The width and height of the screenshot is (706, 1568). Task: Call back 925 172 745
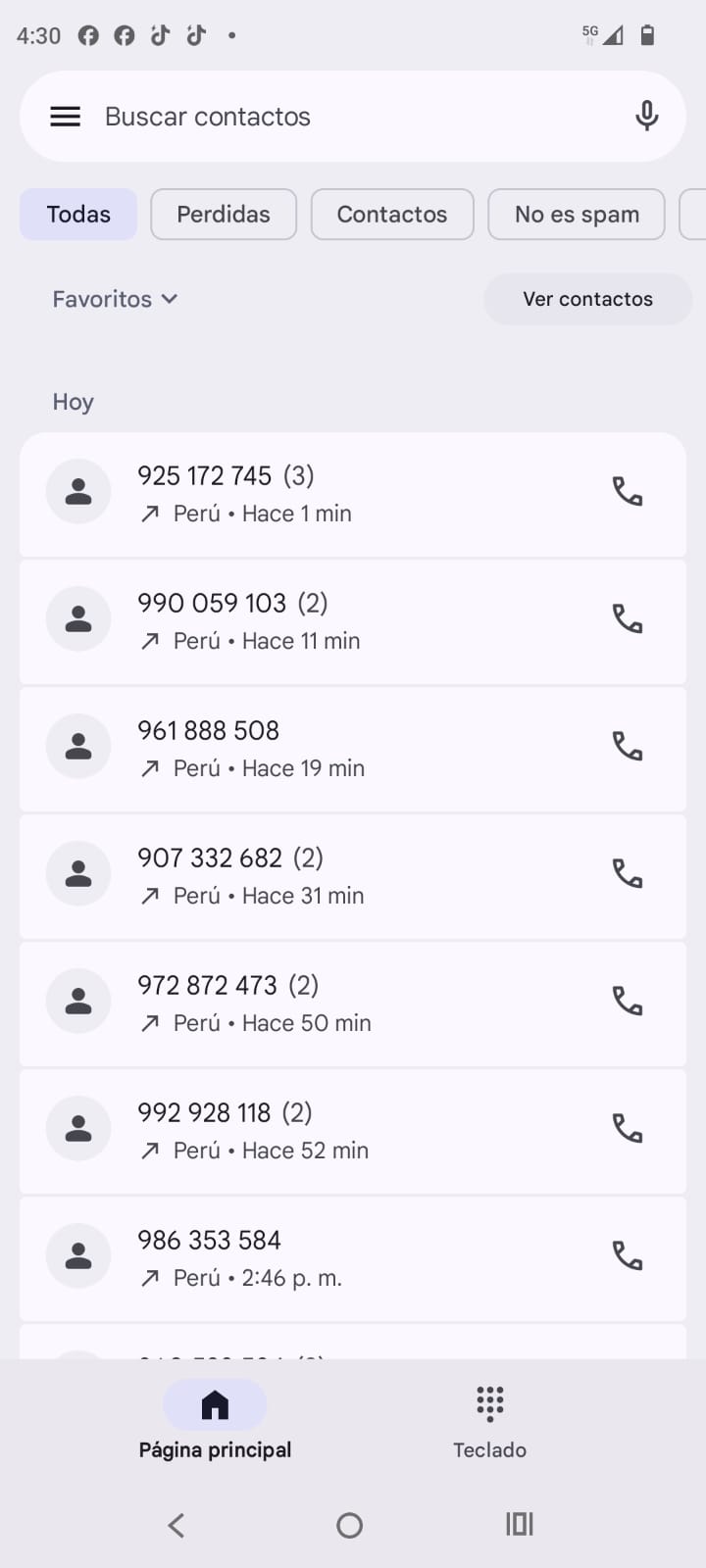click(x=627, y=491)
